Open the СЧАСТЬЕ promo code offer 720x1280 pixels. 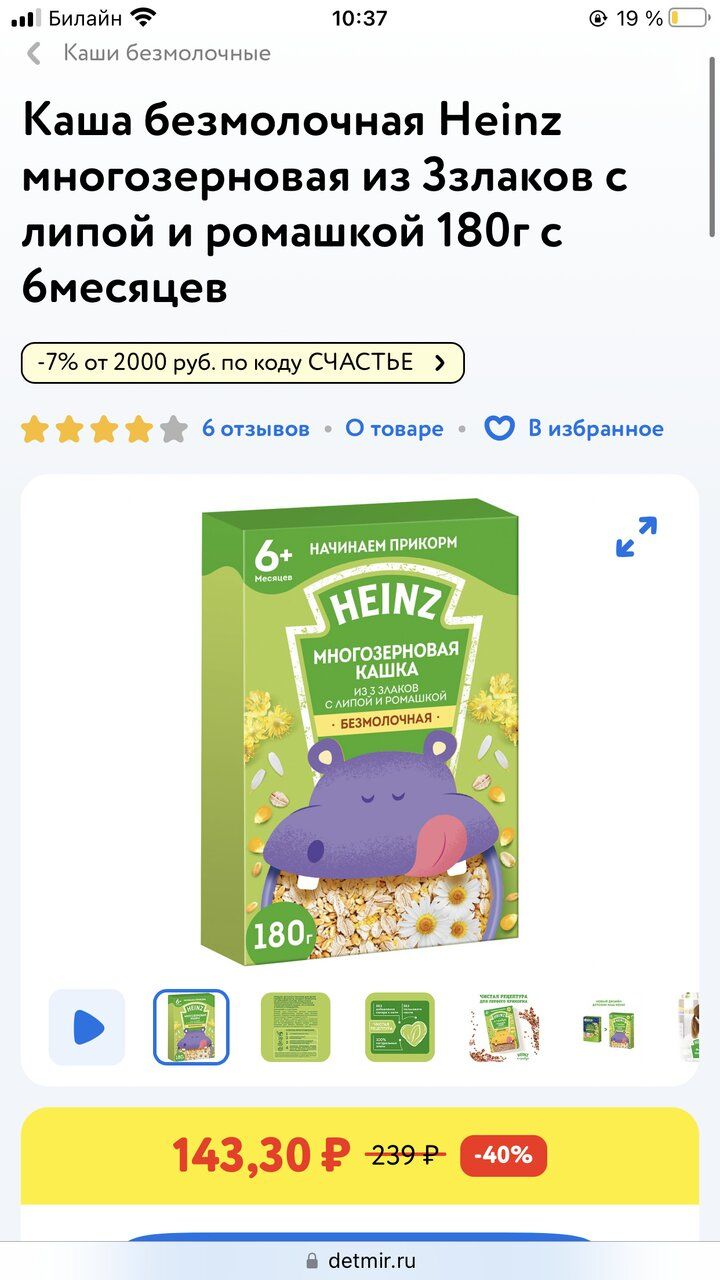coord(243,363)
